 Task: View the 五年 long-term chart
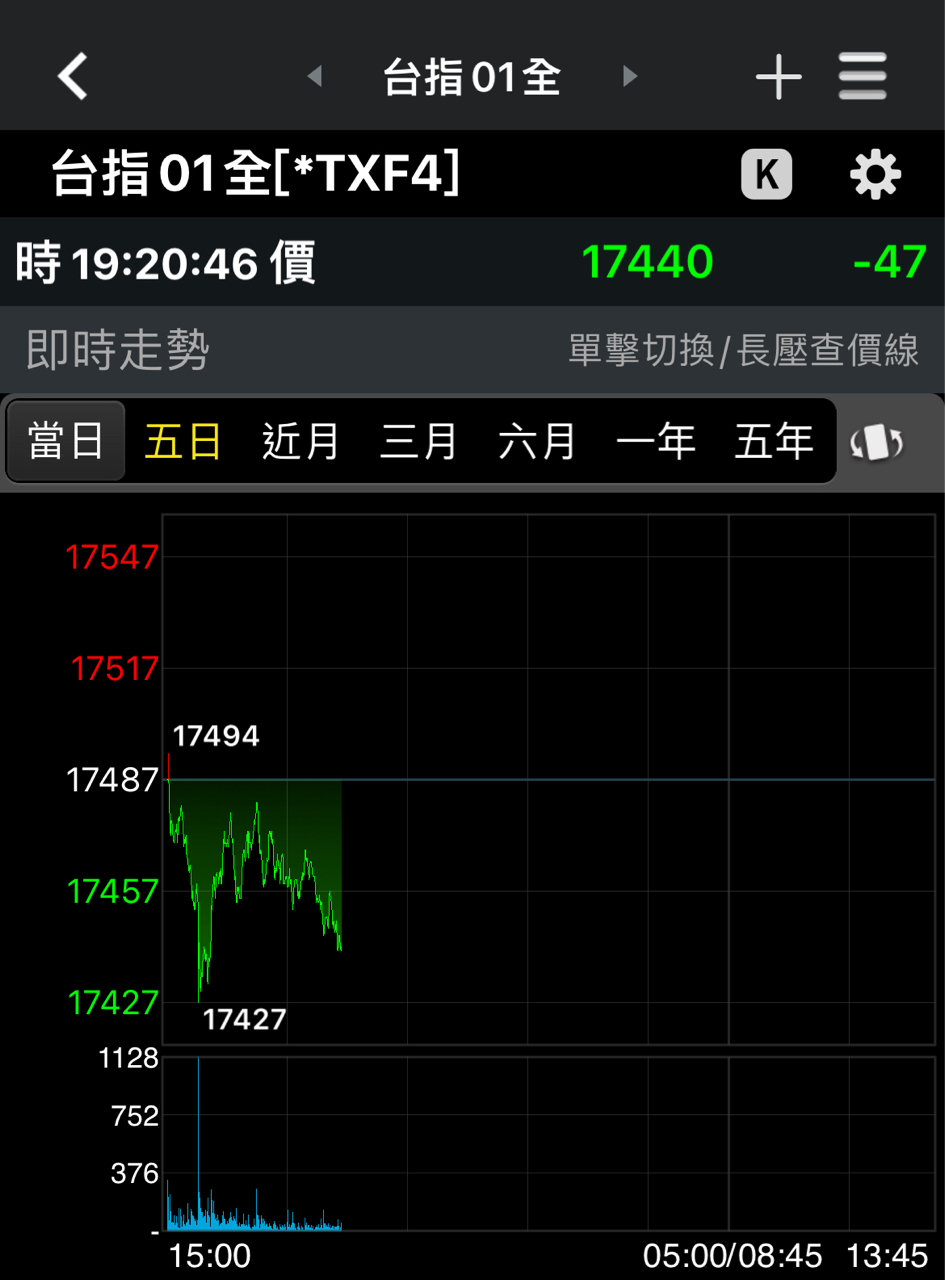[x=774, y=440]
